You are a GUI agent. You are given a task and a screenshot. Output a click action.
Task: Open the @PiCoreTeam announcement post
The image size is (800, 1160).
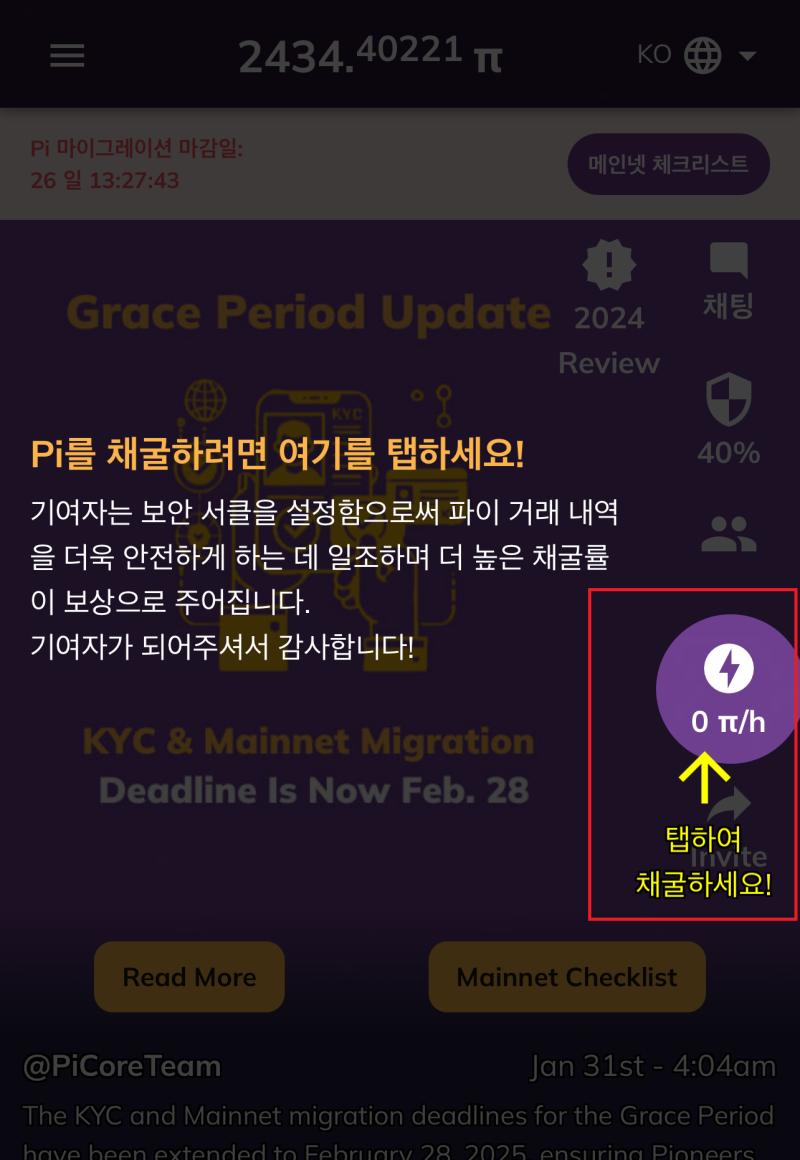pyautogui.click(x=120, y=1066)
